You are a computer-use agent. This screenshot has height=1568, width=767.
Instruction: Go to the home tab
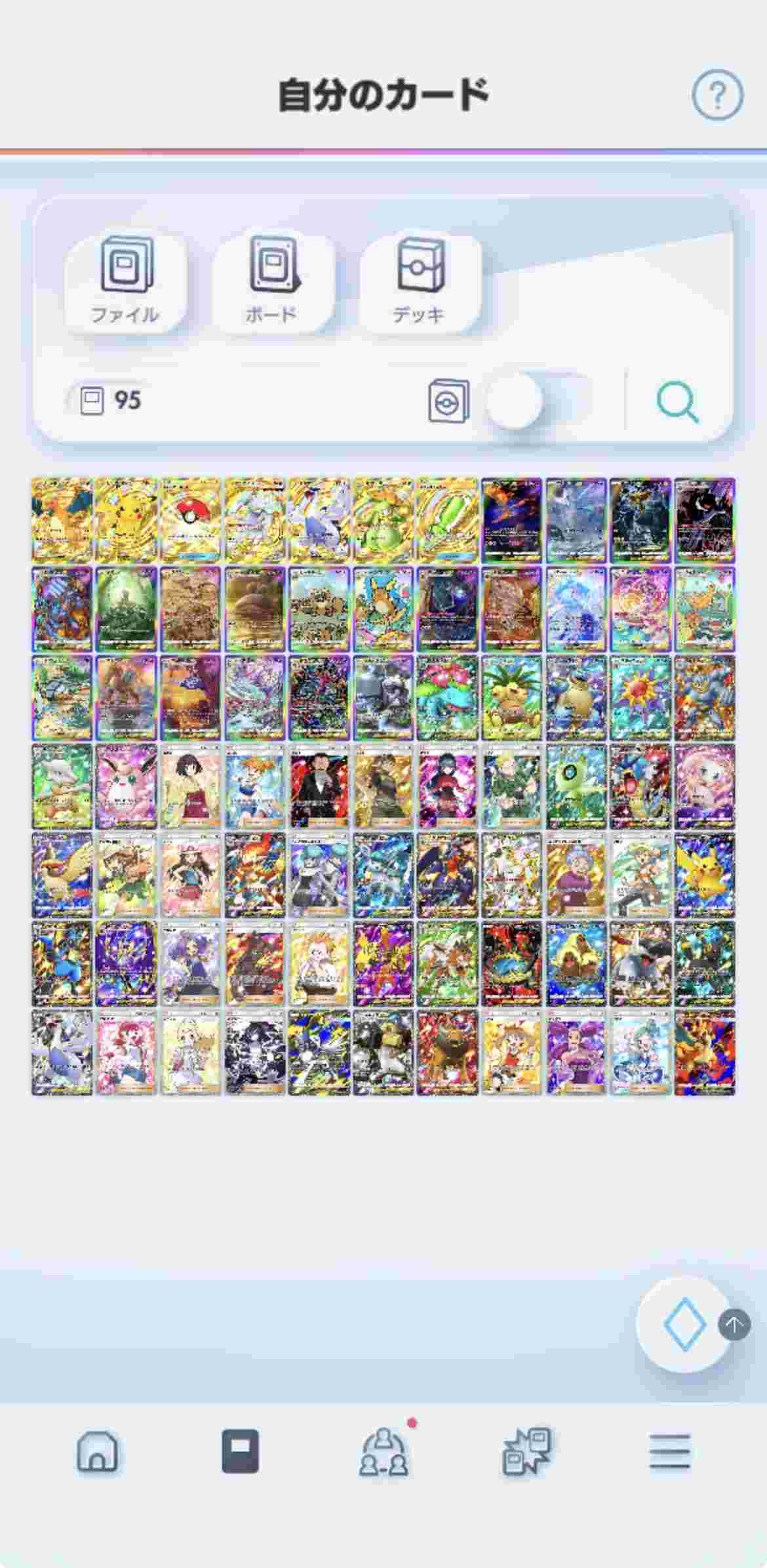click(98, 1451)
